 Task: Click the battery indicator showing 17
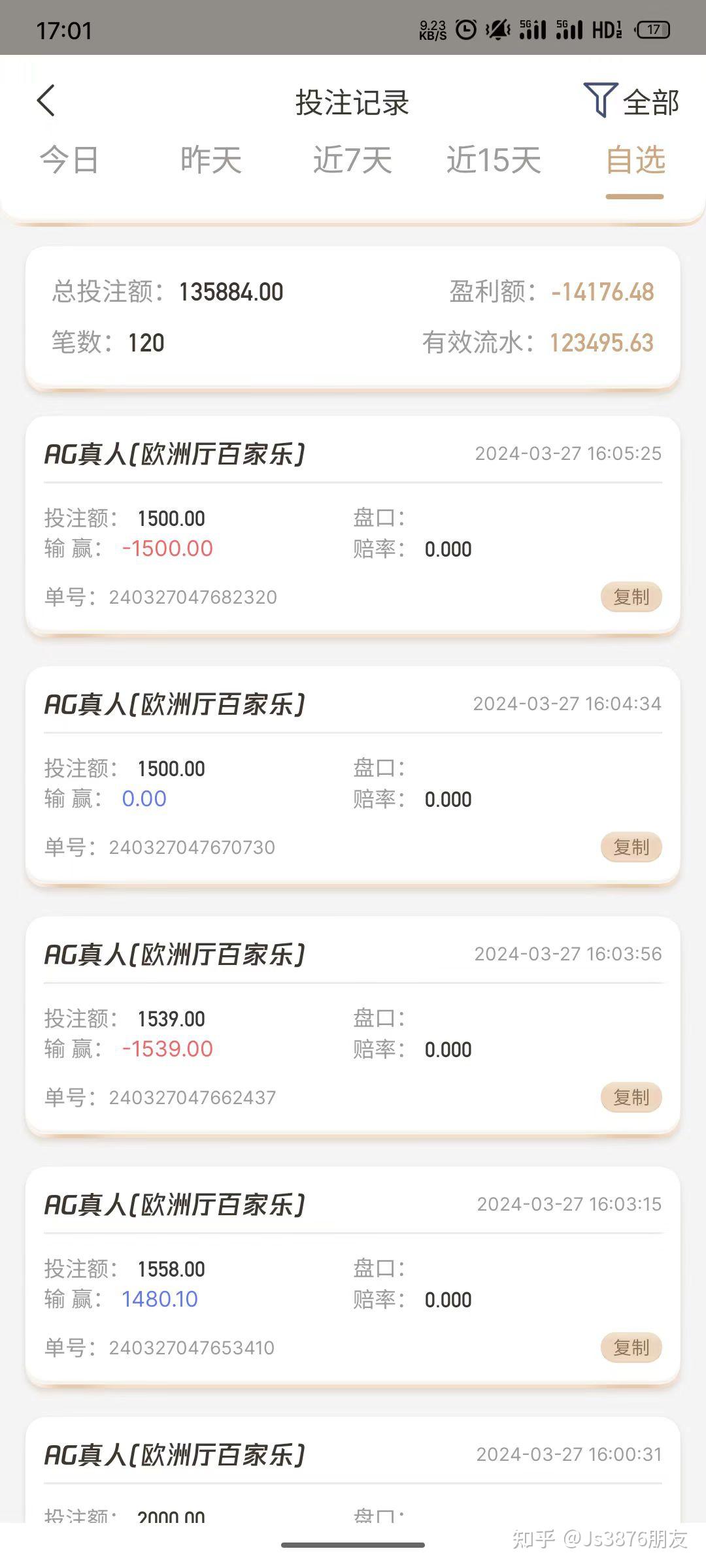coord(652,29)
